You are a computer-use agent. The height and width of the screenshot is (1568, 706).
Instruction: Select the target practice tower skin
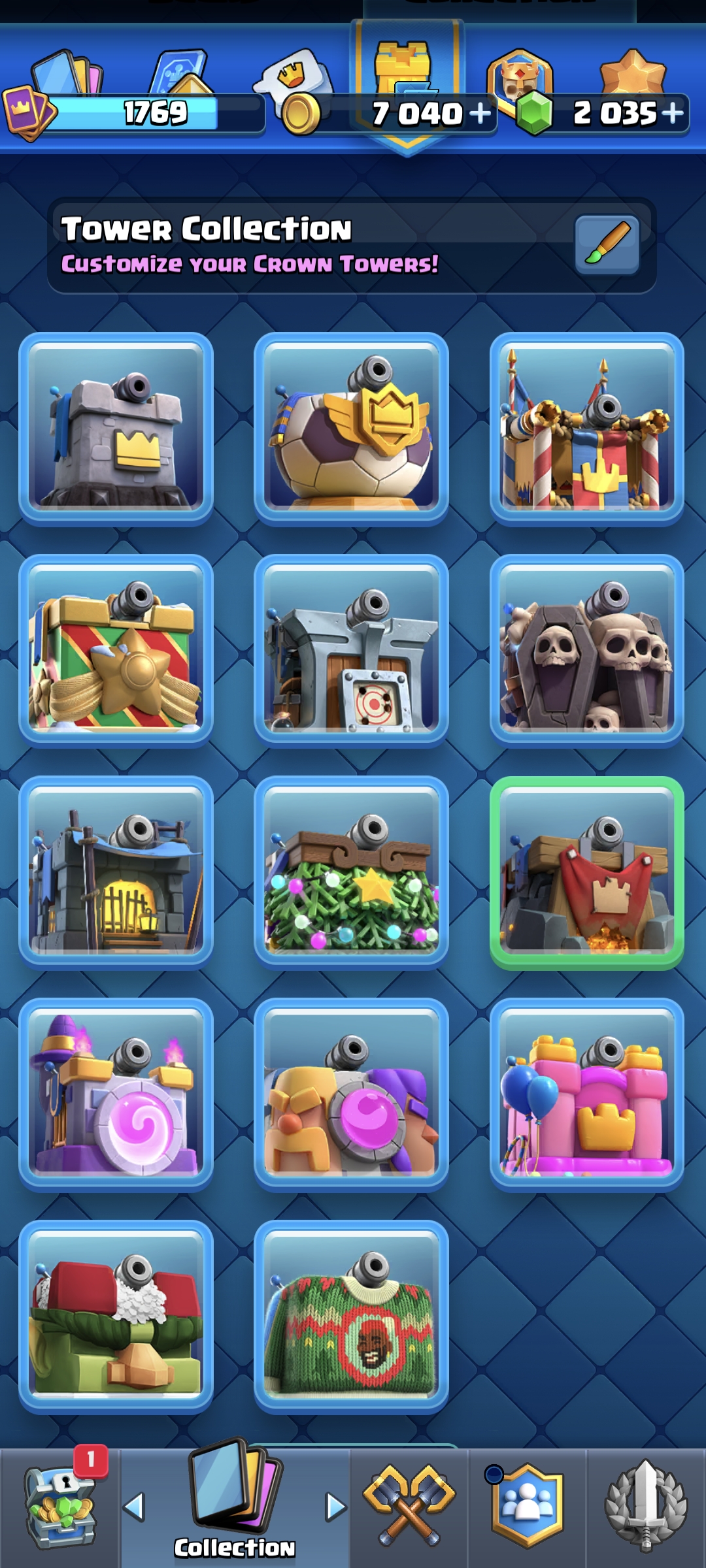[x=352, y=651]
